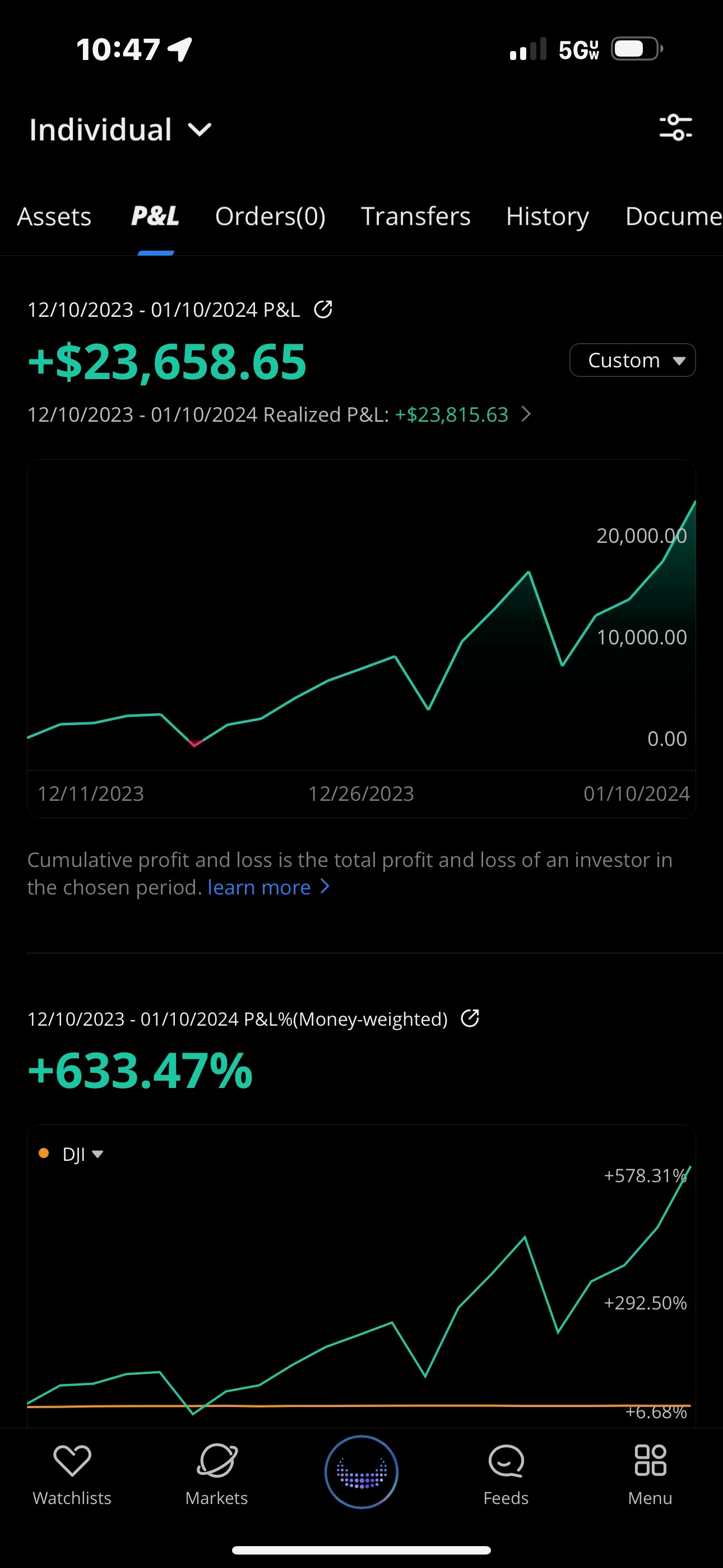Open the Custom date range dropdown
Screen dimensions: 723x1568
coord(632,361)
